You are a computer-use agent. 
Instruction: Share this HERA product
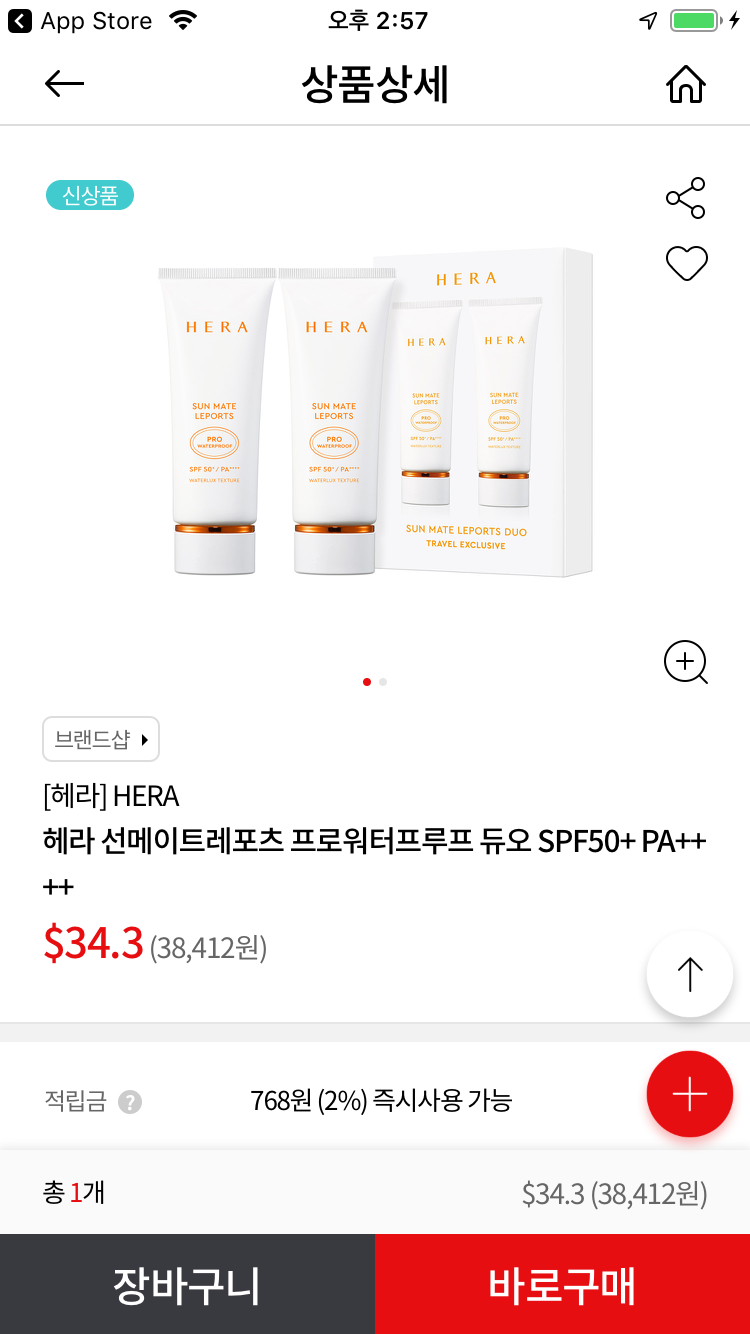coord(686,198)
